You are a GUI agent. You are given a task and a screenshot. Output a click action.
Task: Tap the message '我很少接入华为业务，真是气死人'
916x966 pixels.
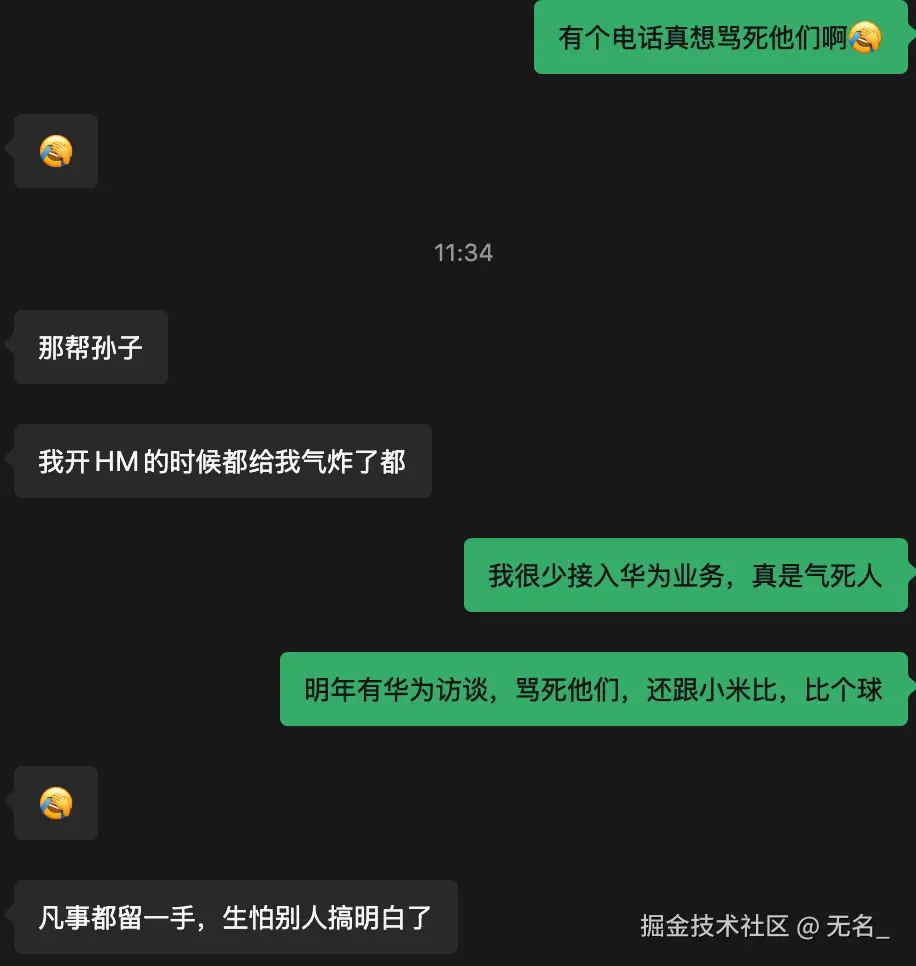[x=686, y=575]
